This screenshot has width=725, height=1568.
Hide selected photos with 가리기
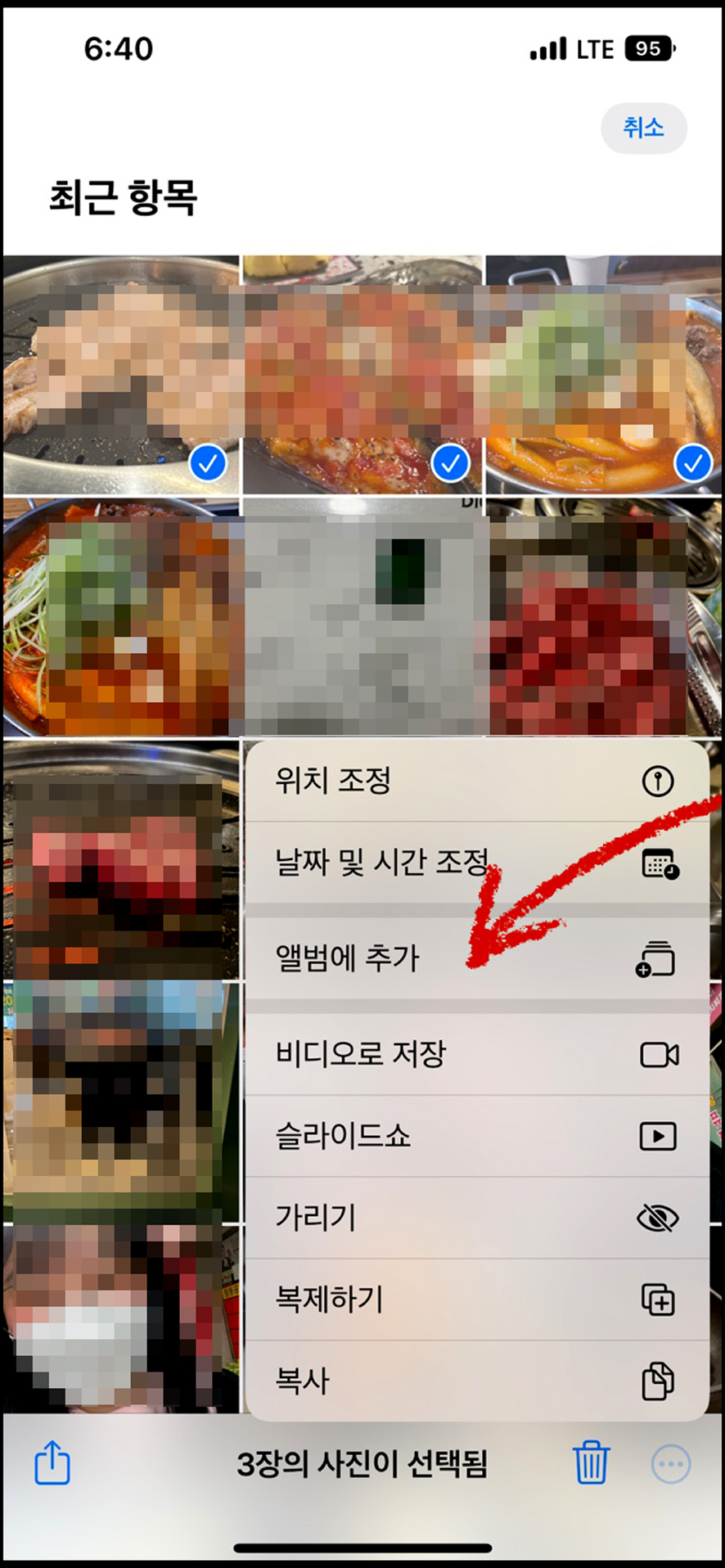476,1218
